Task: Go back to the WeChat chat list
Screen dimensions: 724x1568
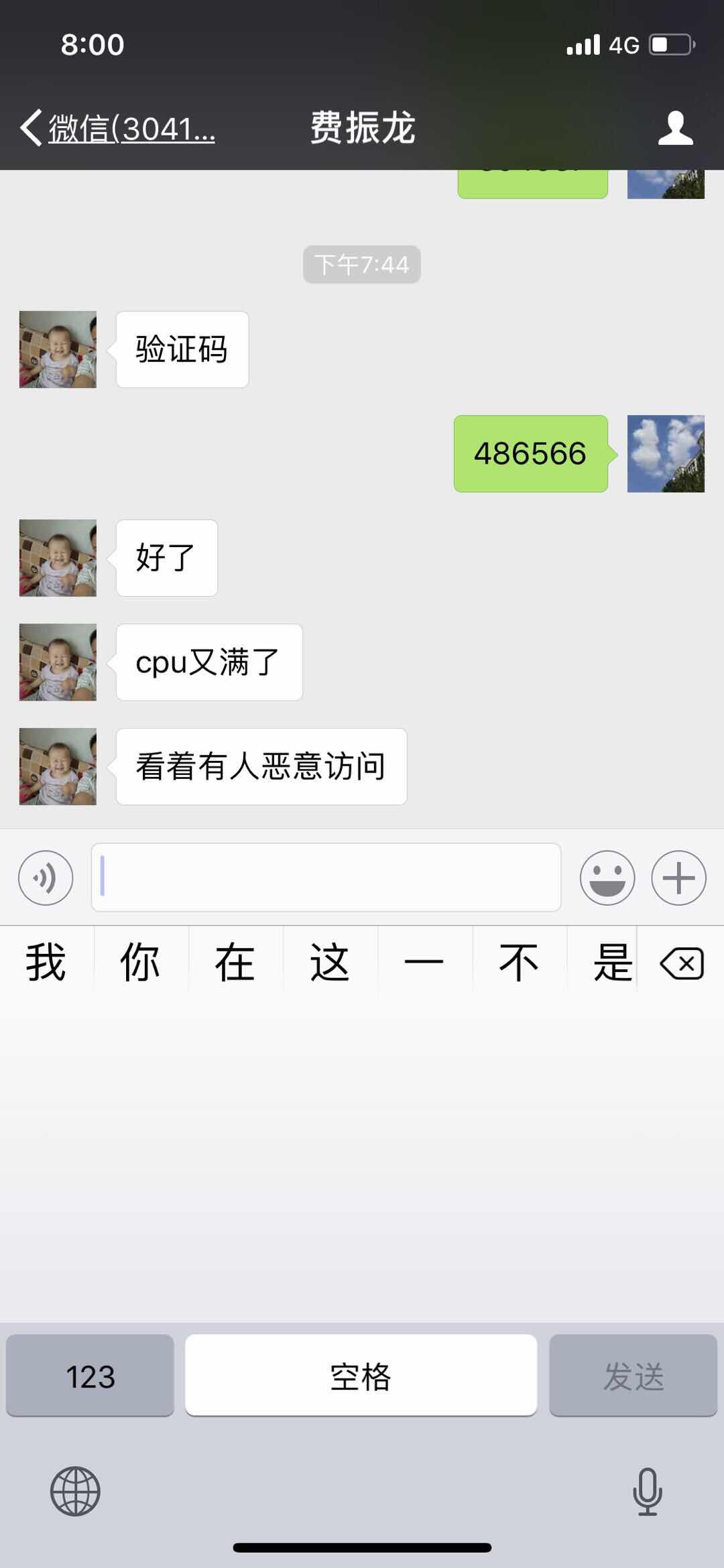Action: pyautogui.click(x=117, y=128)
